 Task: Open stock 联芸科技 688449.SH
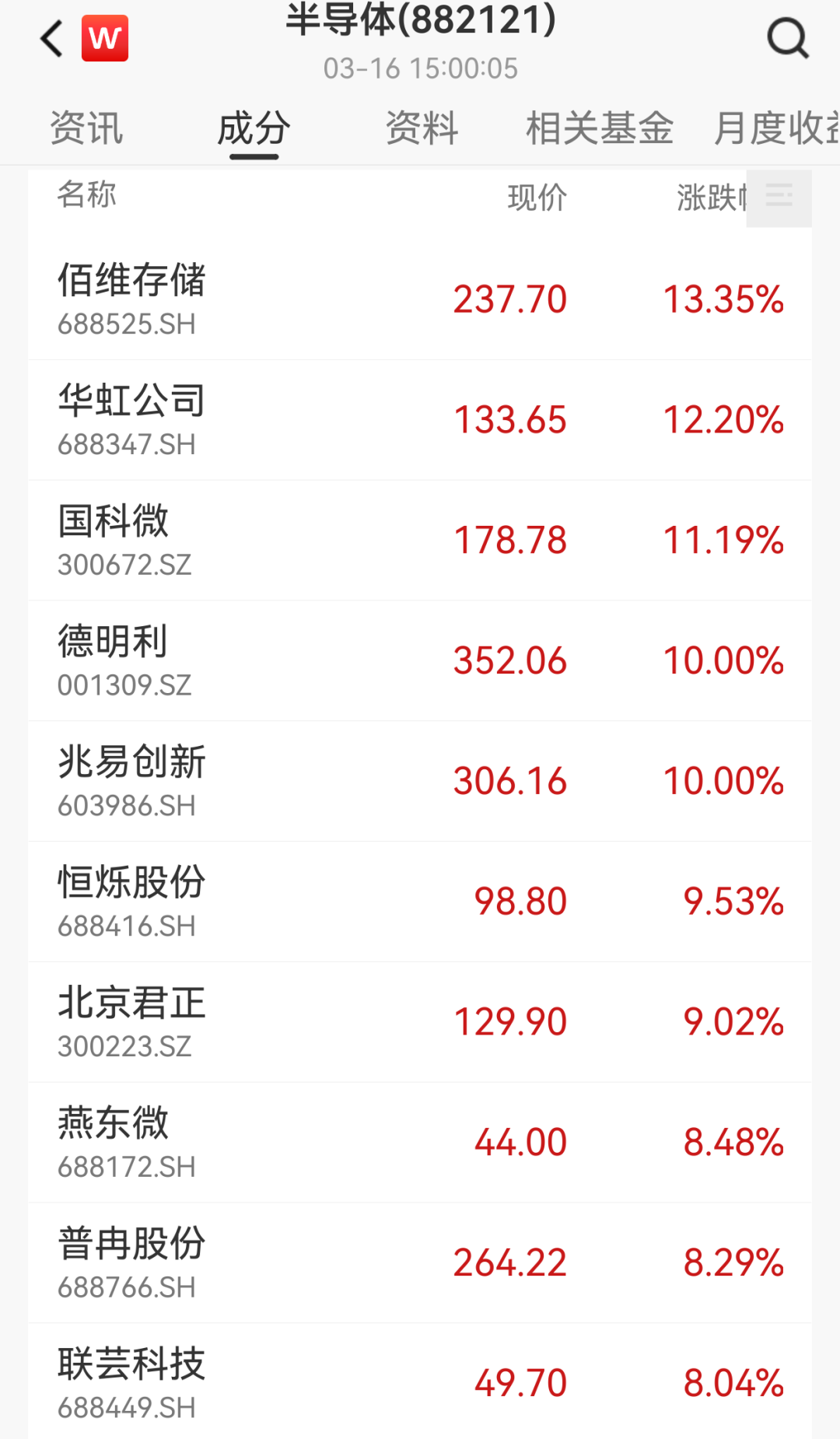coord(420,1381)
